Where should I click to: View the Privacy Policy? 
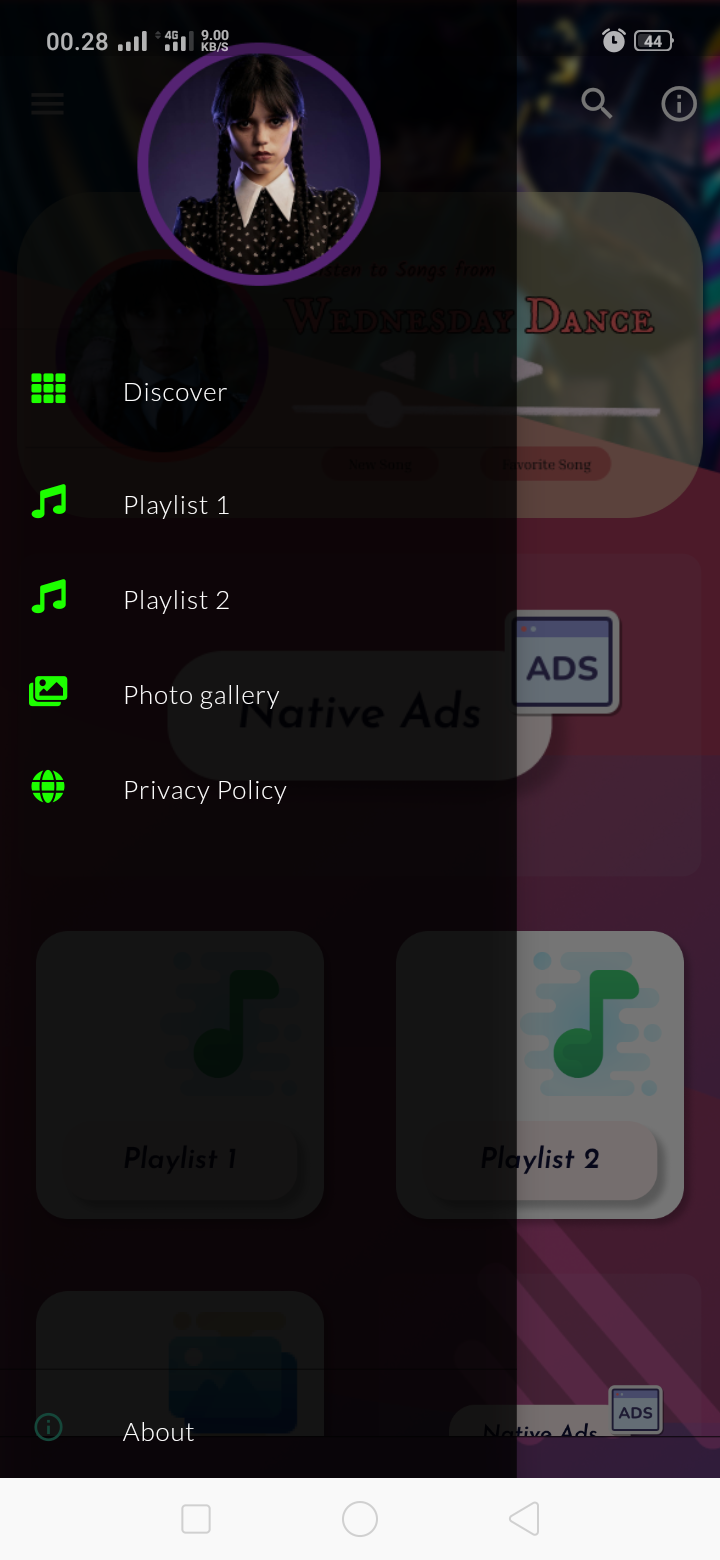(x=204, y=790)
